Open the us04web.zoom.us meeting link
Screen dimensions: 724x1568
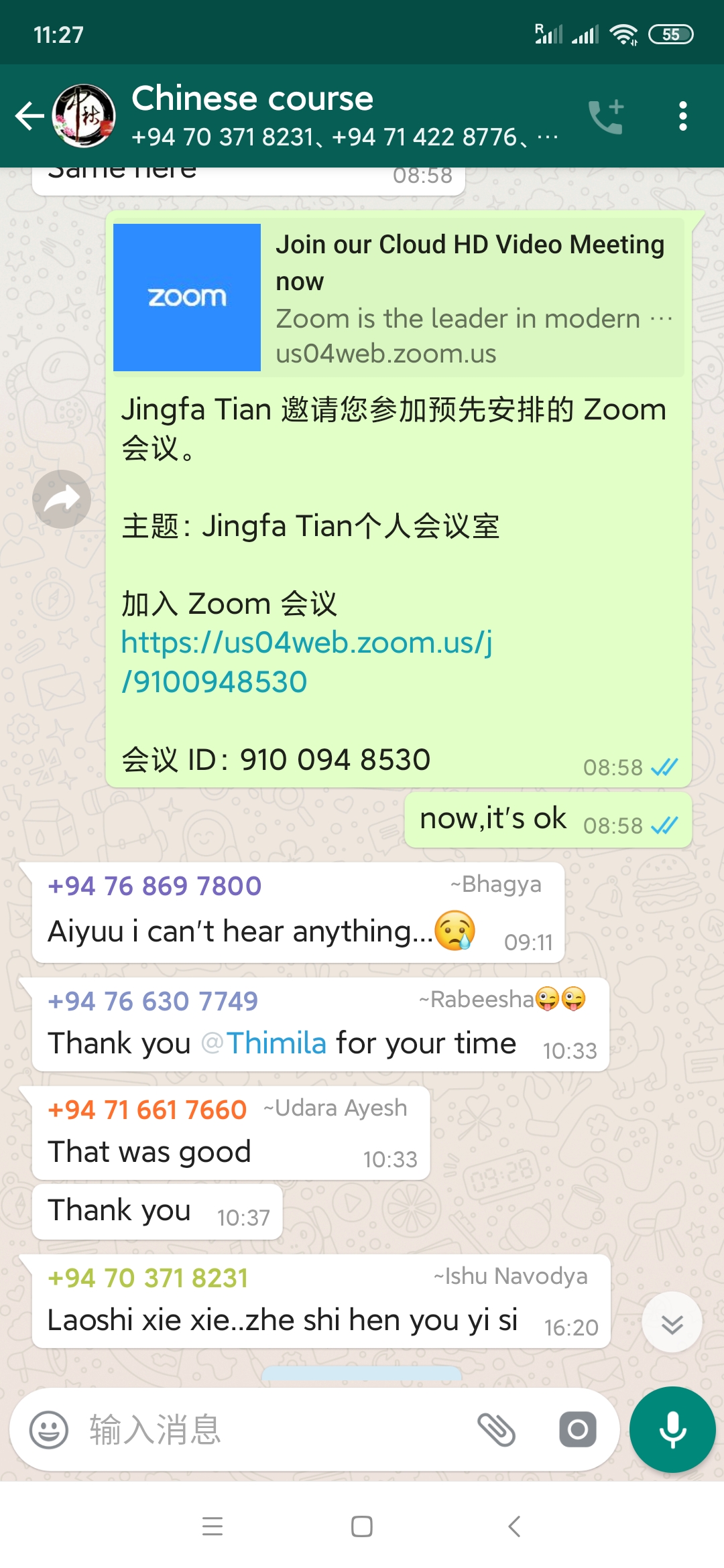coord(306,662)
